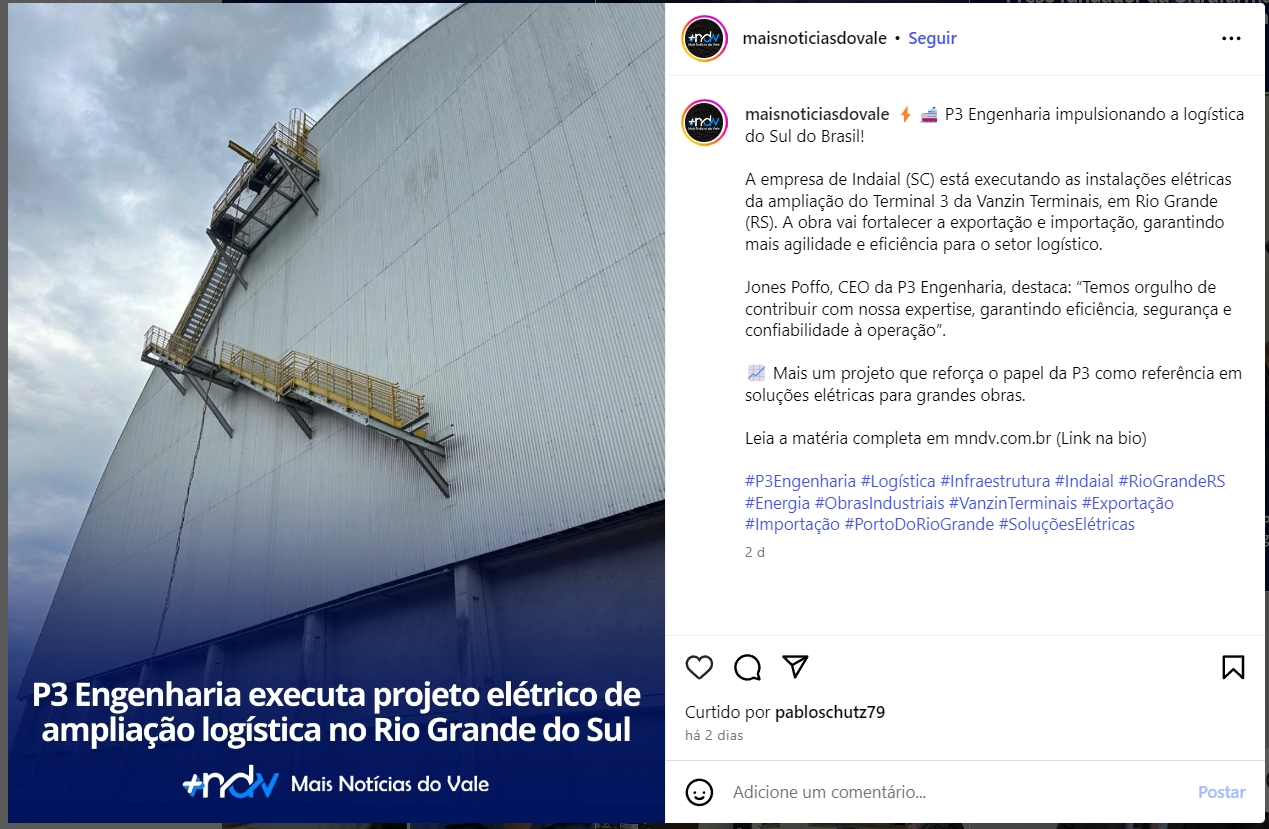
Task: Open pabloschutz79's profile from likes
Action: (829, 712)
